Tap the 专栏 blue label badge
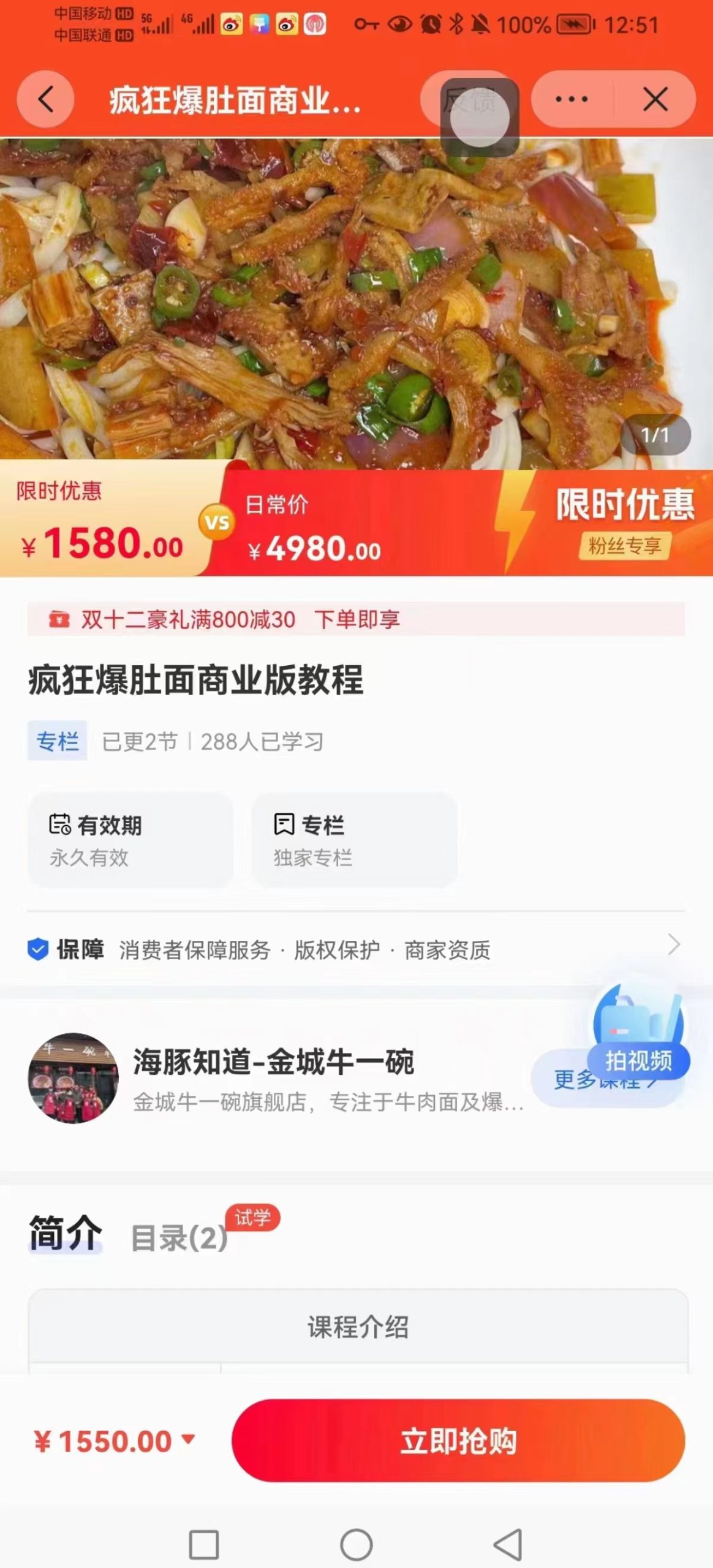 [58, 742]
